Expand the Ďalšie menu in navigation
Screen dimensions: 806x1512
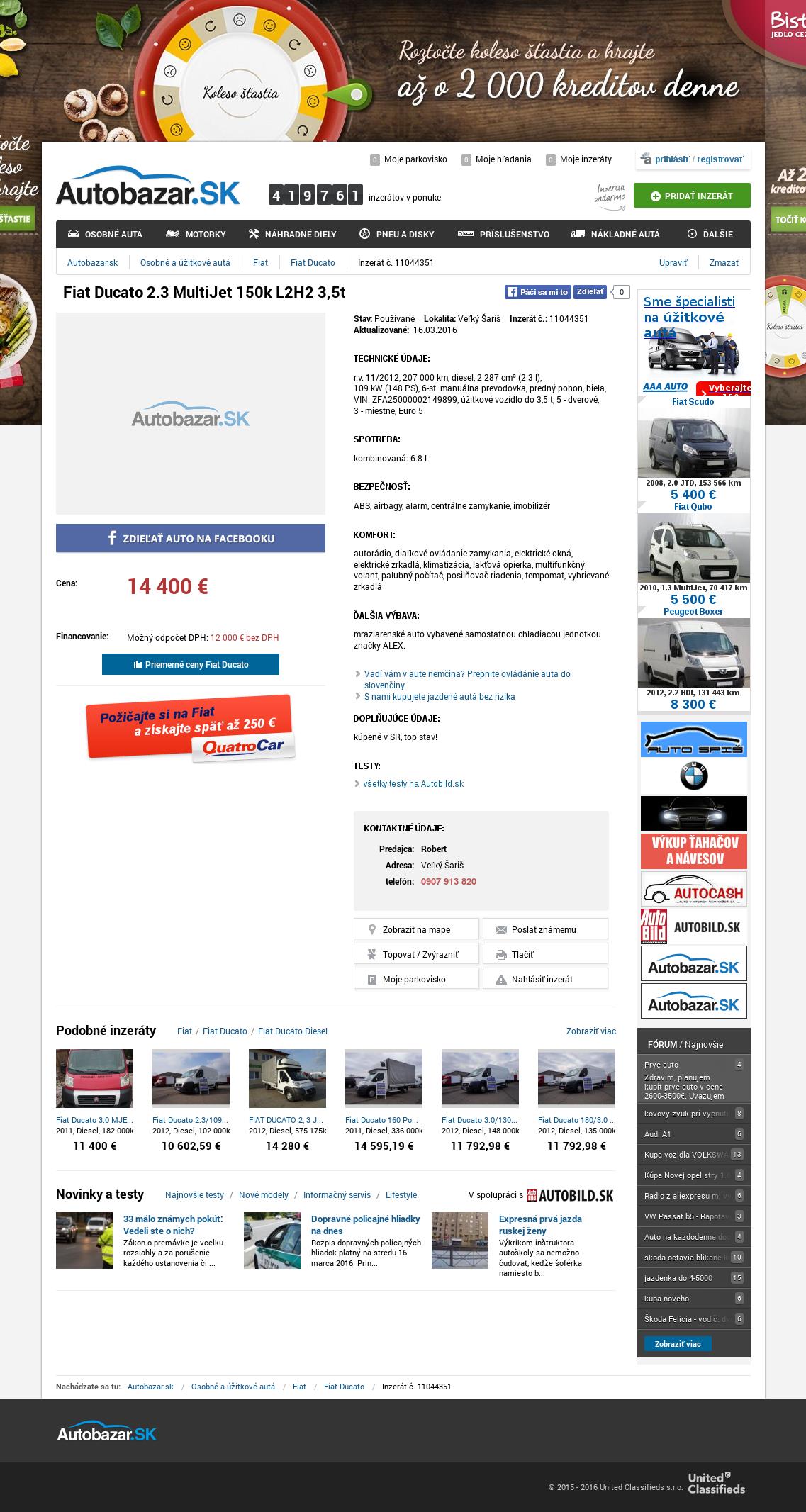710,234
